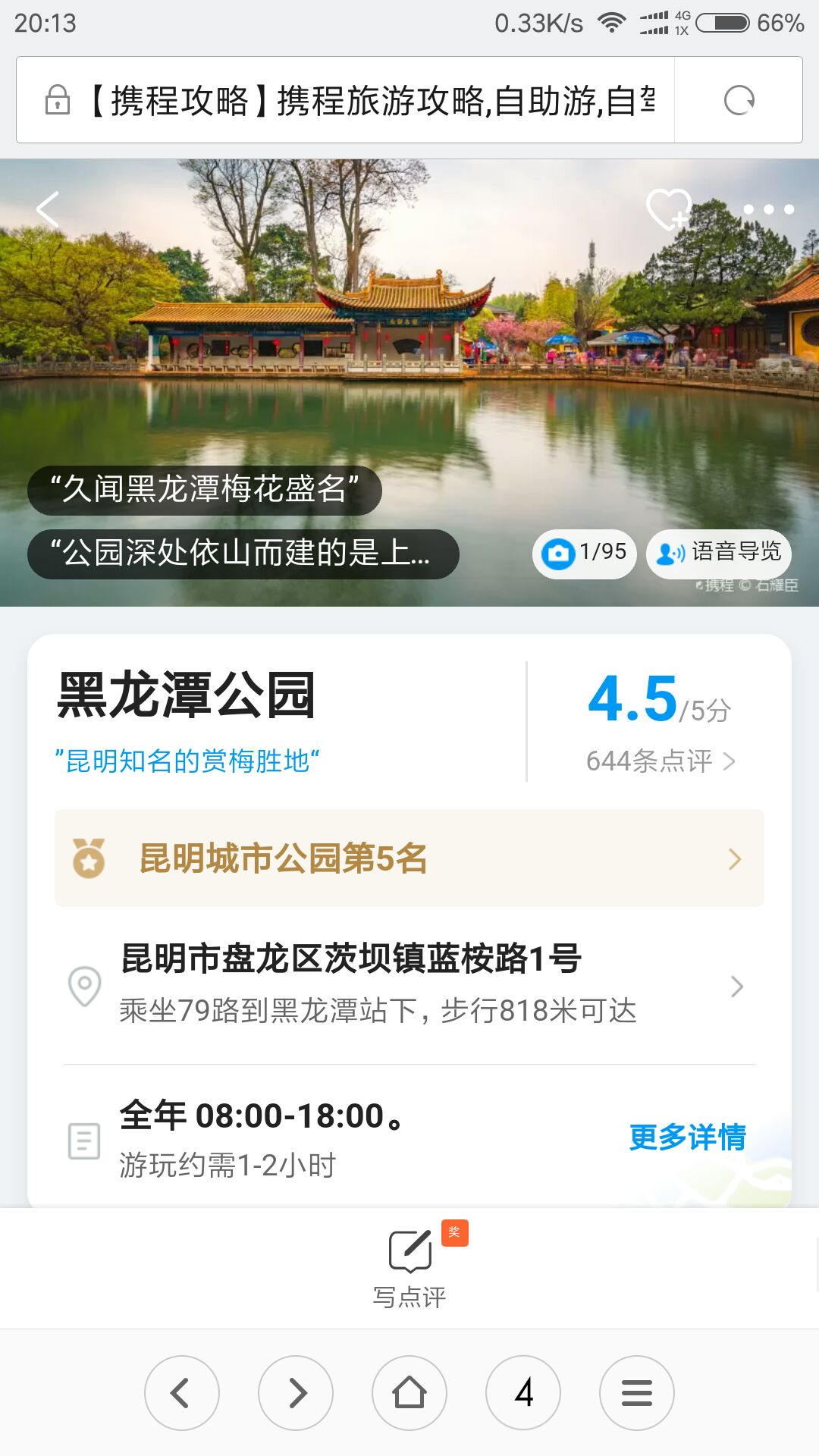The height and width of the screenshot is (1456, 819).
Task: Open the 1/95 photo gallery
Action: 584,554
